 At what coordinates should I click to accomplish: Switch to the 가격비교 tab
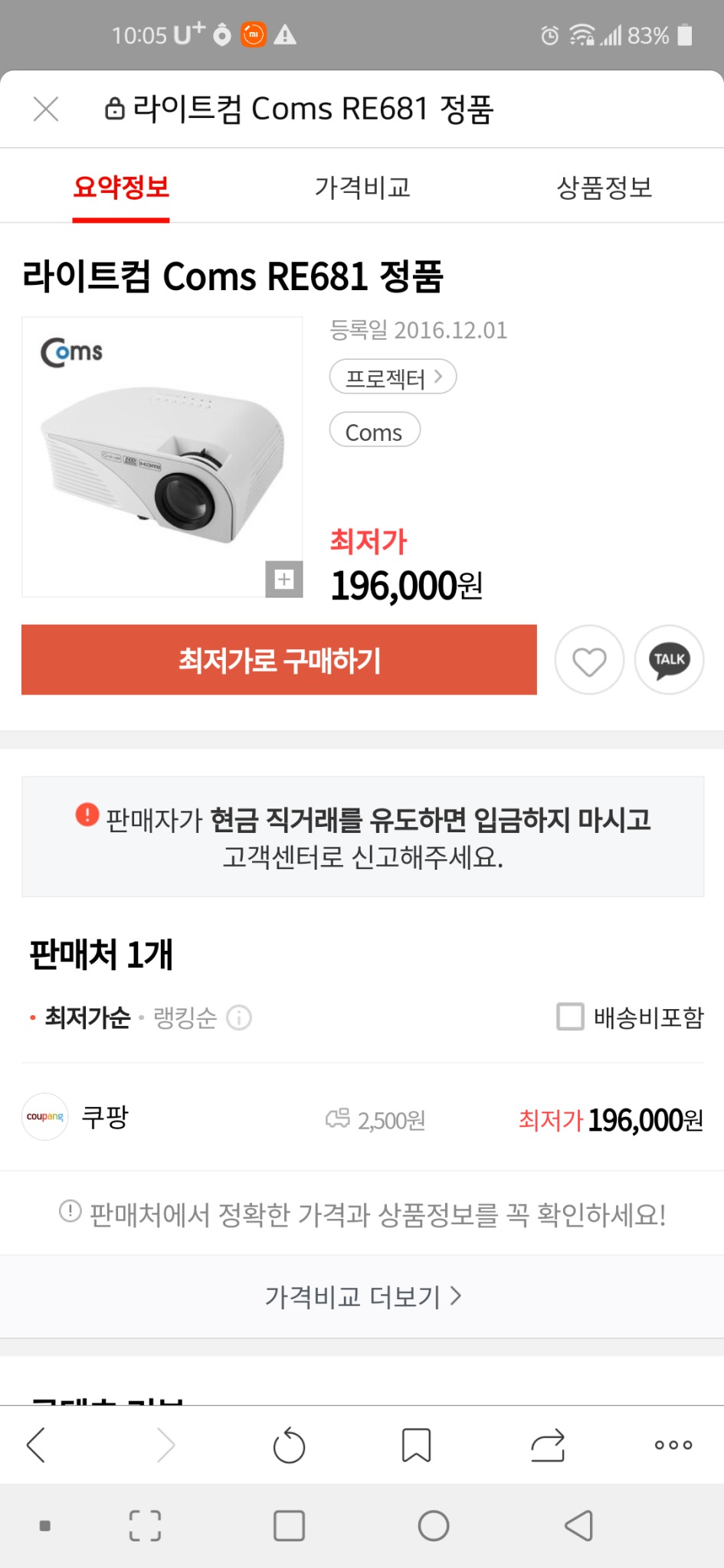(x=362, y=188)
